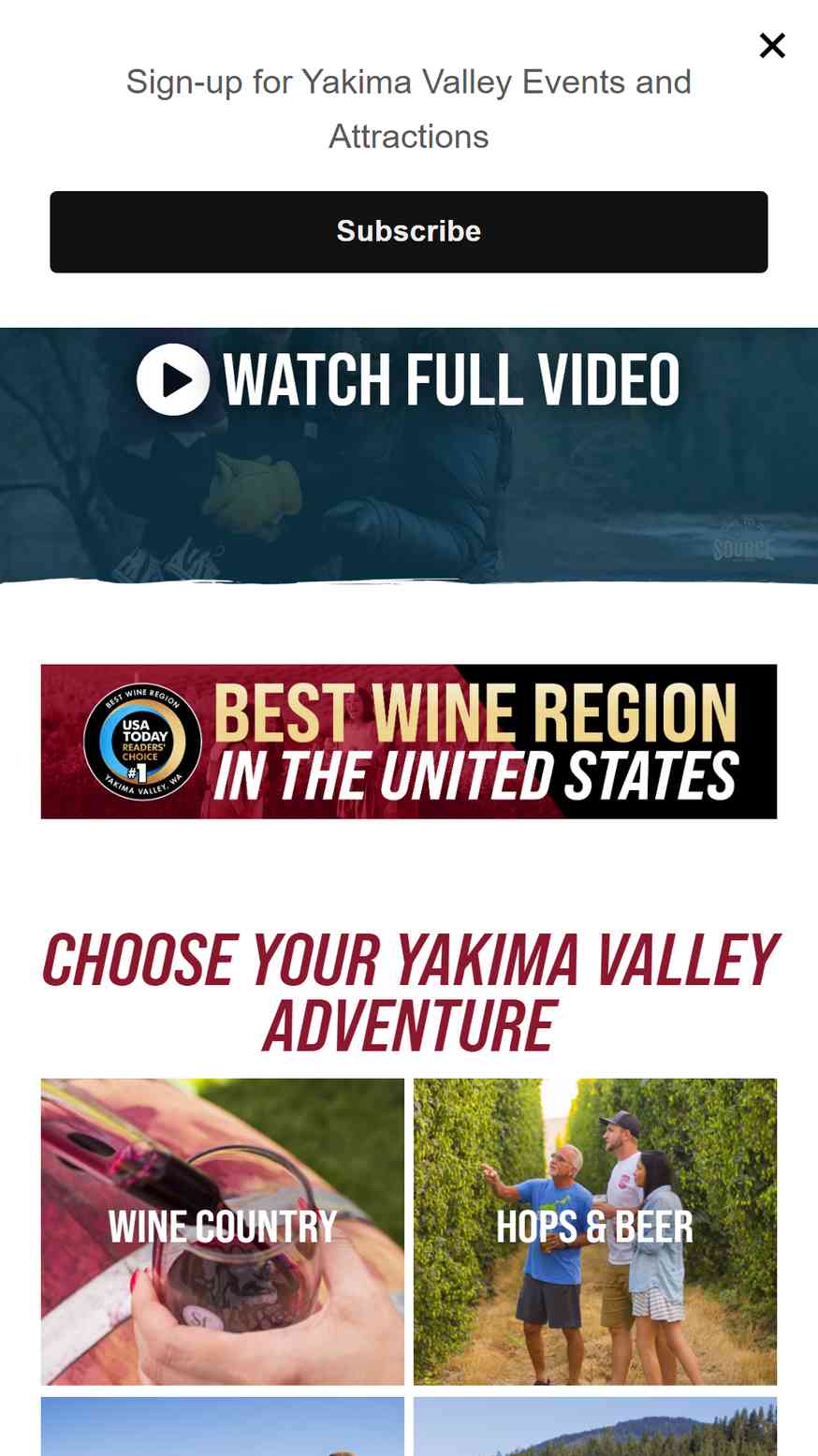
Task: Select the Hops & Beer tile
Action: (594, 1230)
